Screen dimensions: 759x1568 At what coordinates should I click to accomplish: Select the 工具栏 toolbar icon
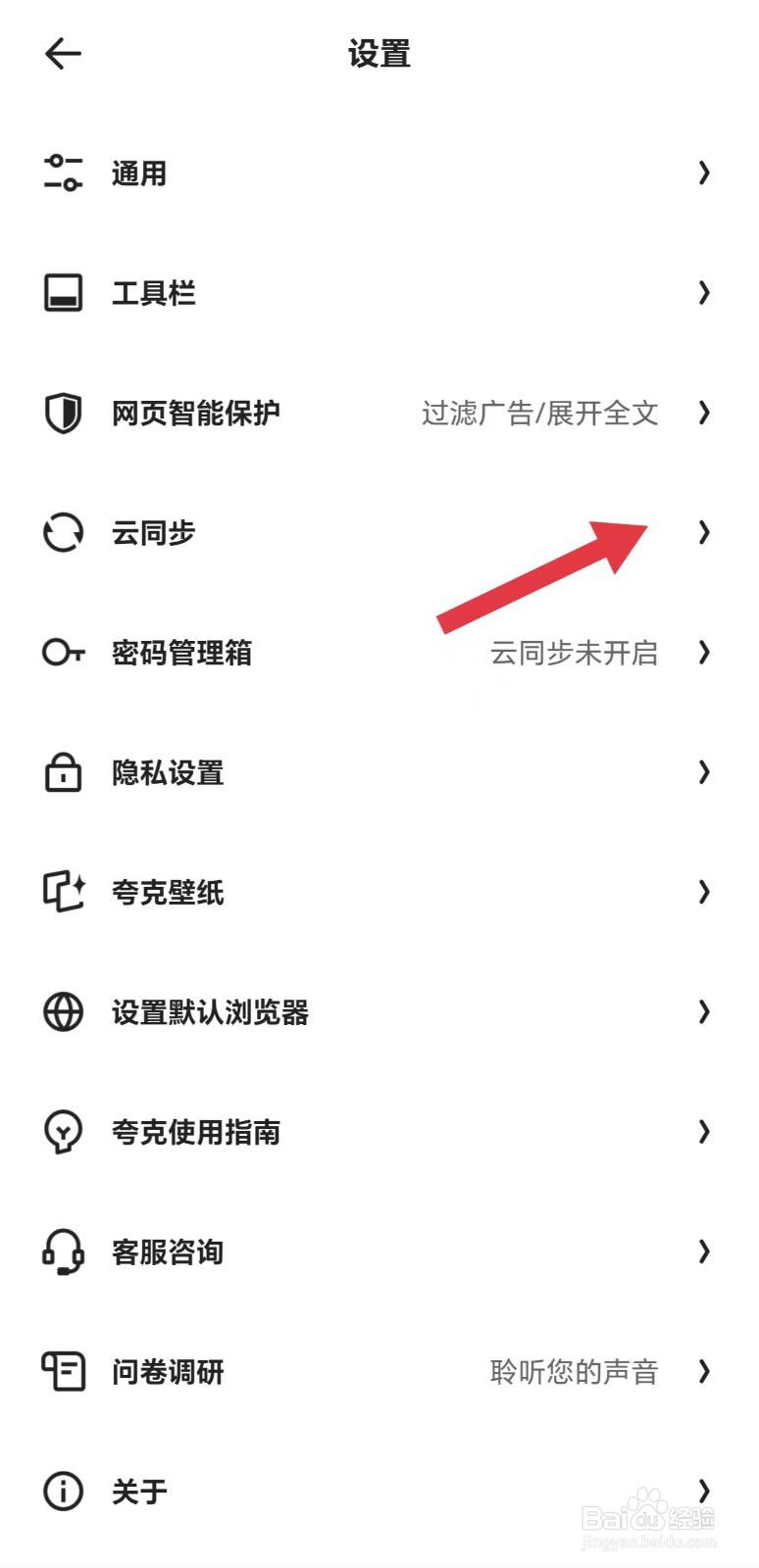click(x=63, y=293)
